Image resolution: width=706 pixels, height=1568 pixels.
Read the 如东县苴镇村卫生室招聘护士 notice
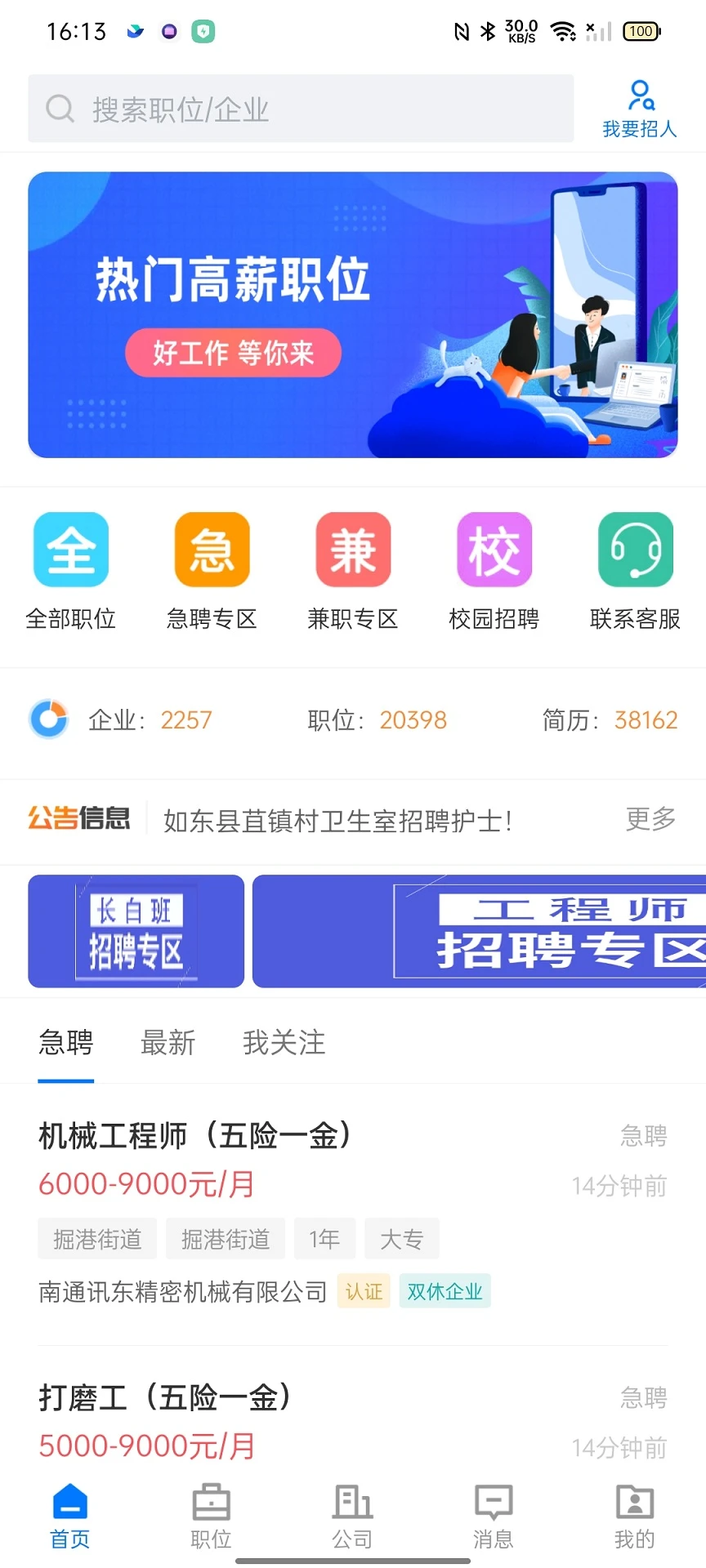pyautogui.click(x=337, y=821)
